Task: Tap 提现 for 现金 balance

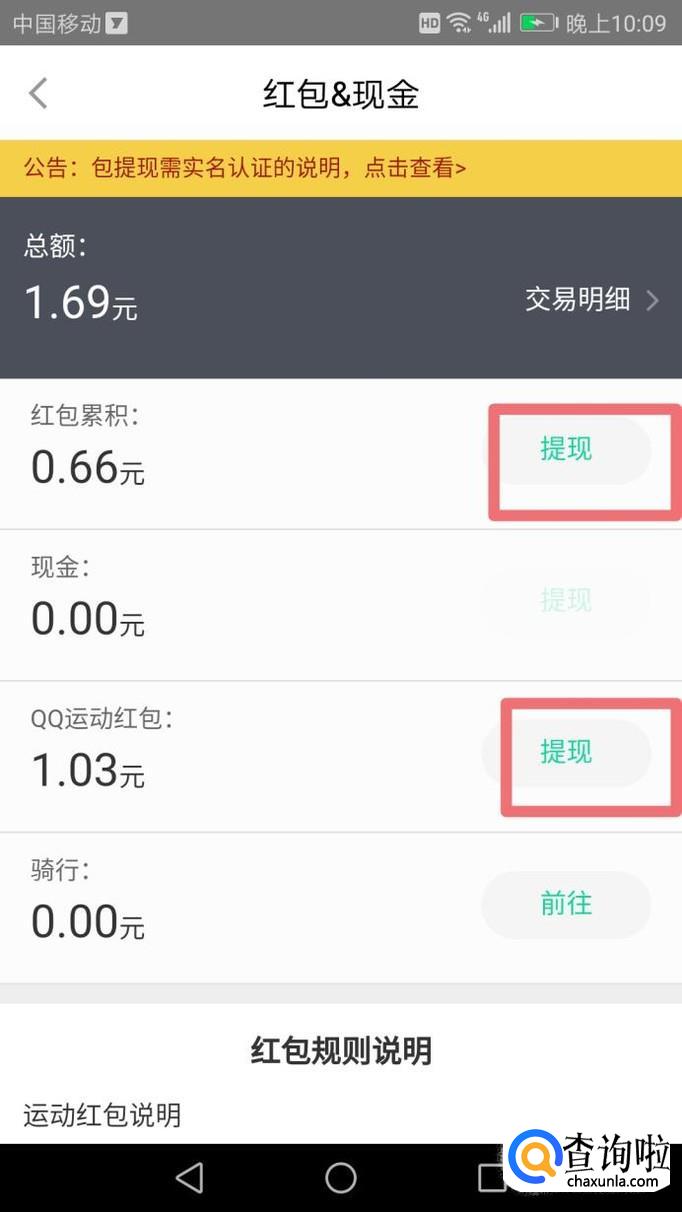Action: [x=567, y=600]
